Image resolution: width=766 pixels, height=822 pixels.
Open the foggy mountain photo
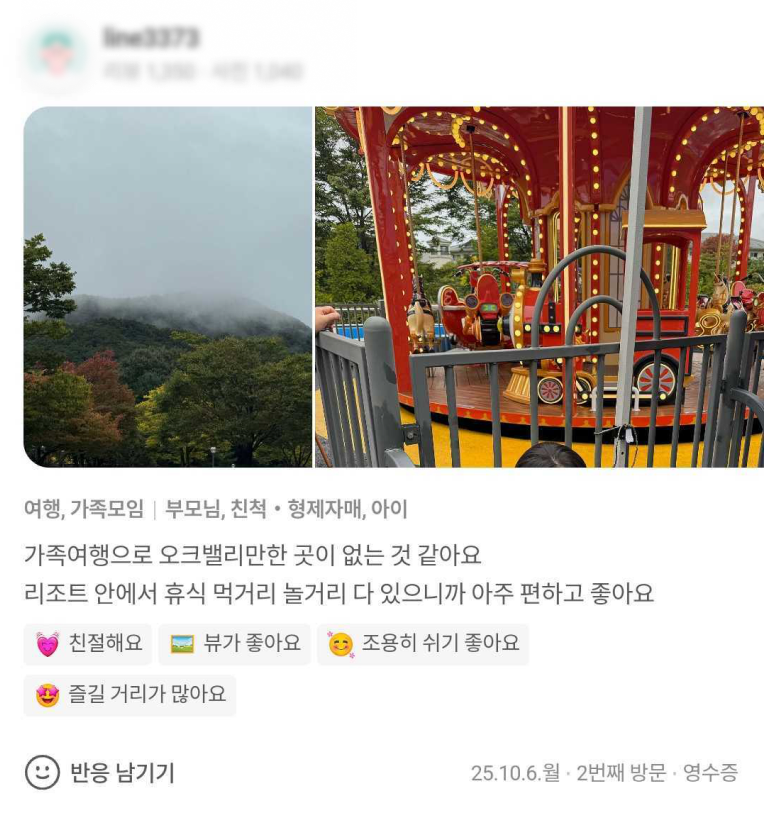click(168, 287)
